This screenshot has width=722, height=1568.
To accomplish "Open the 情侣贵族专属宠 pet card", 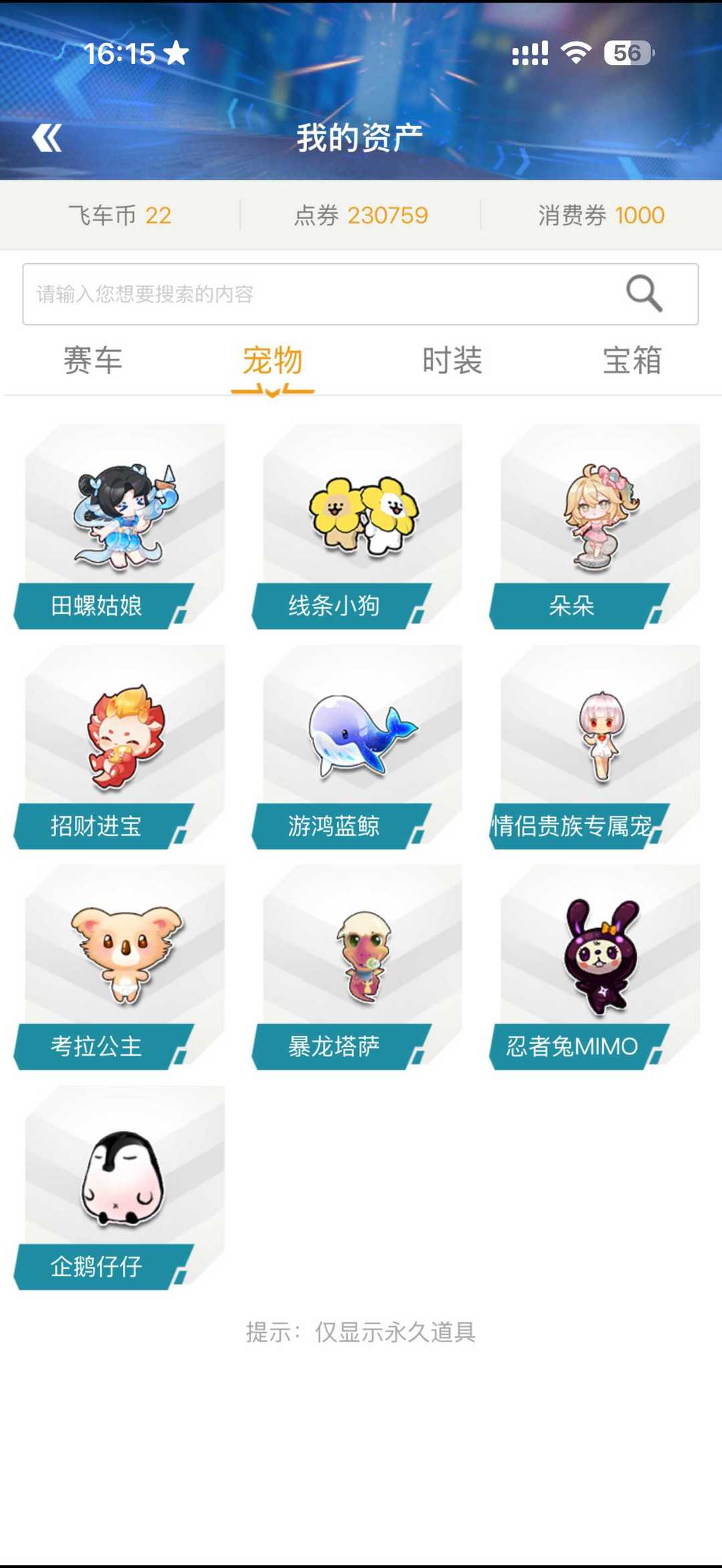I will click(x=596, y=747).
